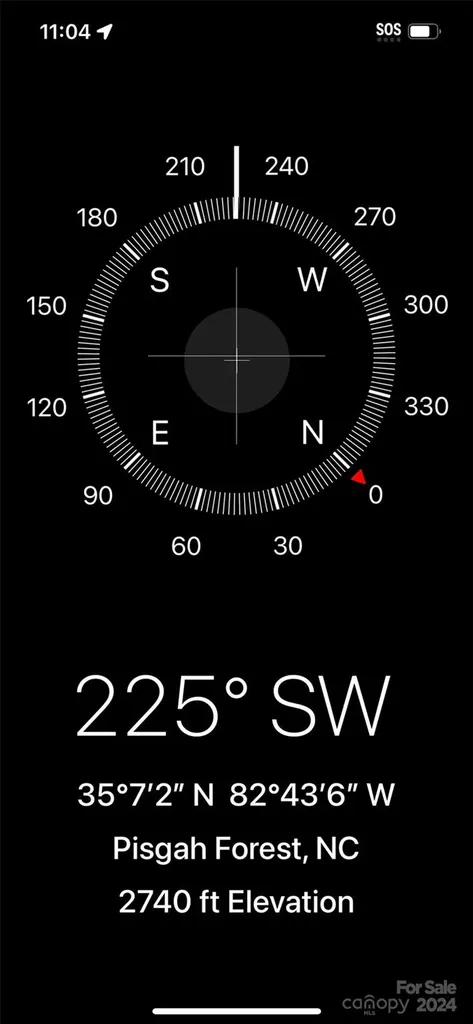The image size is (473, 1024).
Task: Tap the compass dial to lock the bearing
Action: [x=236, y=356]
